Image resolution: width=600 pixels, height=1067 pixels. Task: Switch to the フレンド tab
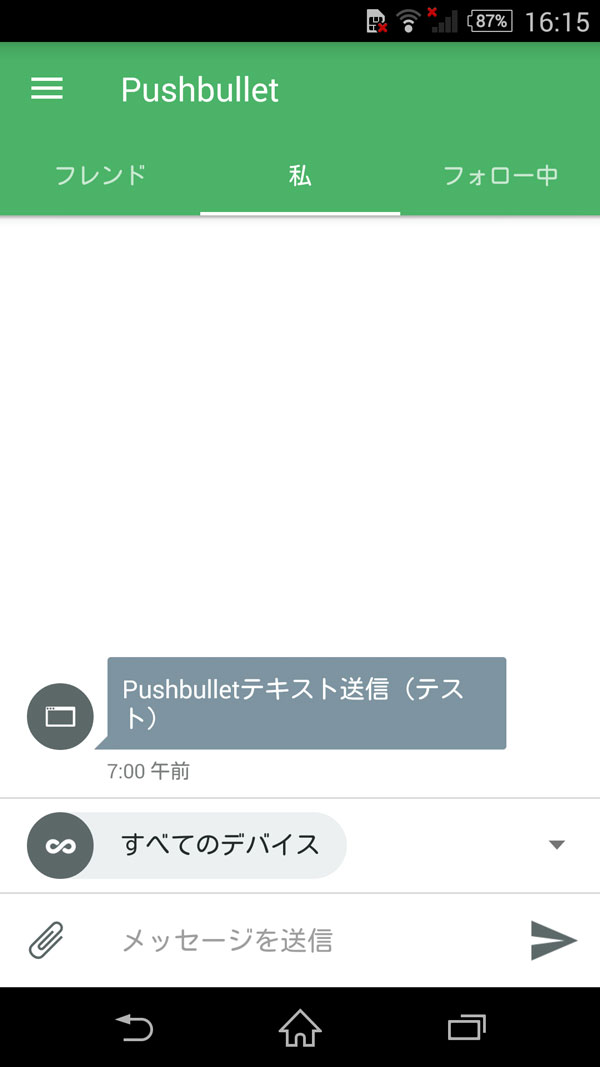coord(100,176)
